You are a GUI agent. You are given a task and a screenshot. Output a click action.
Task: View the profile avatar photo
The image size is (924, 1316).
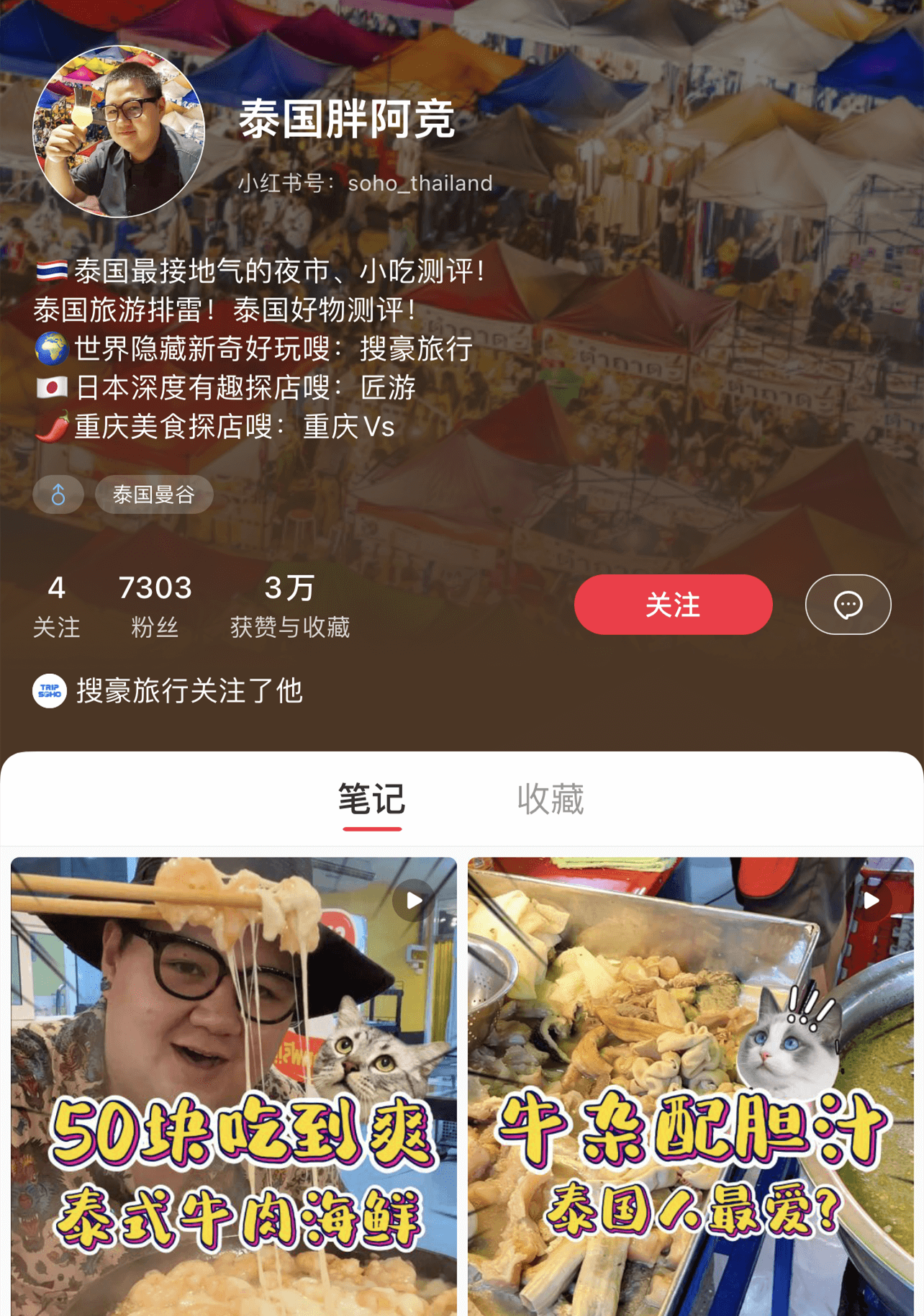pyautogui.click(x=119, y=132)
